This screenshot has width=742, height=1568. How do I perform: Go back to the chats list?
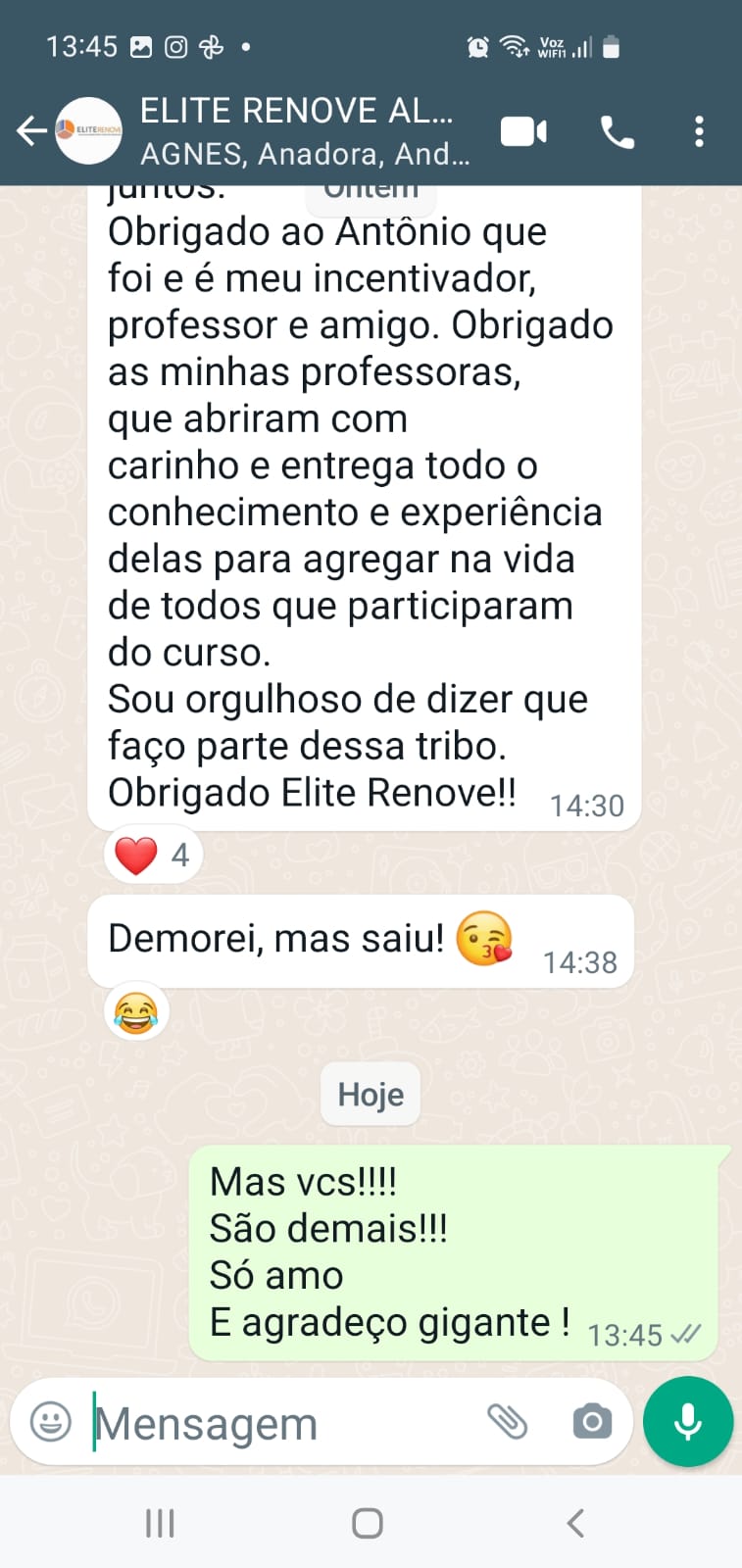[31, 130]
